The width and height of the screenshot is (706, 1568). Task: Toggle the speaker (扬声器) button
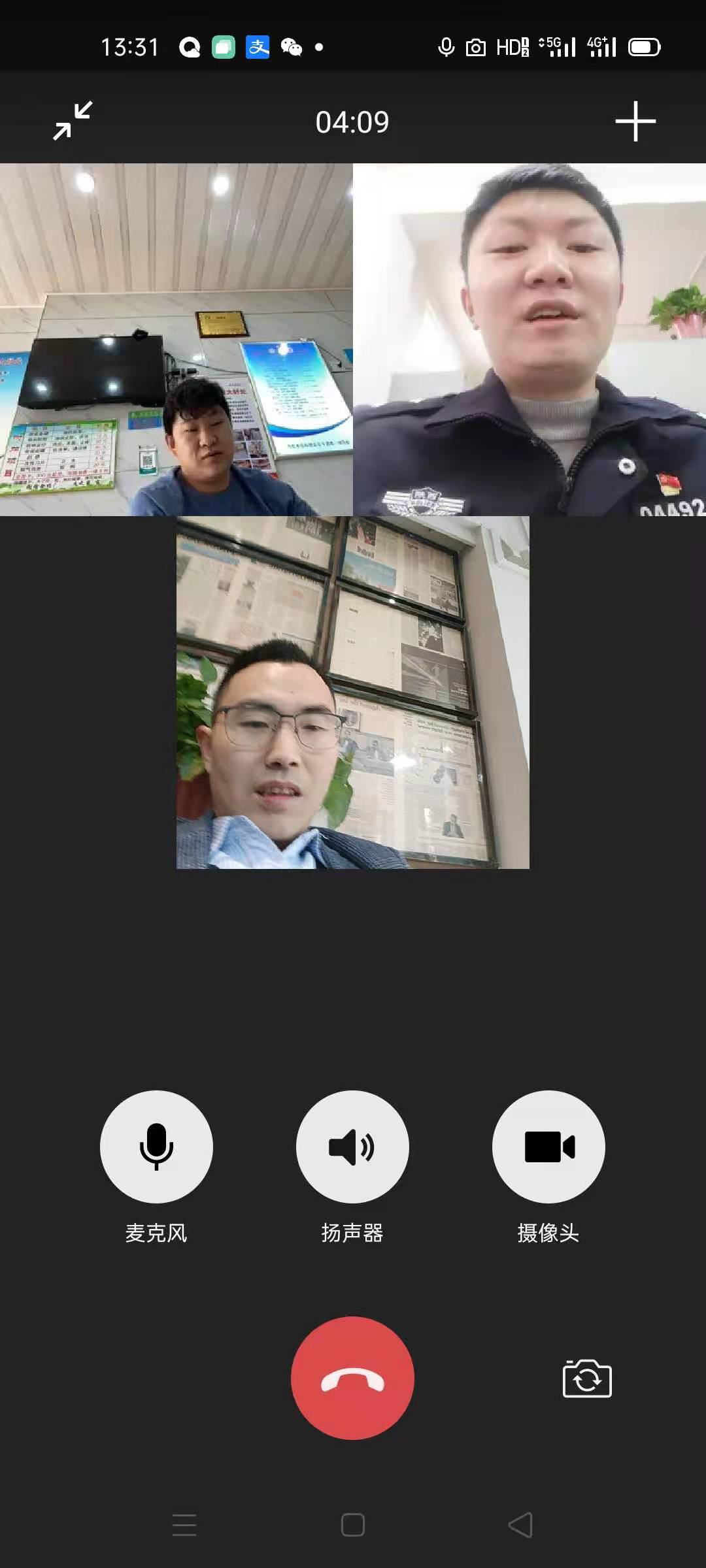(x=352, y=1147)
